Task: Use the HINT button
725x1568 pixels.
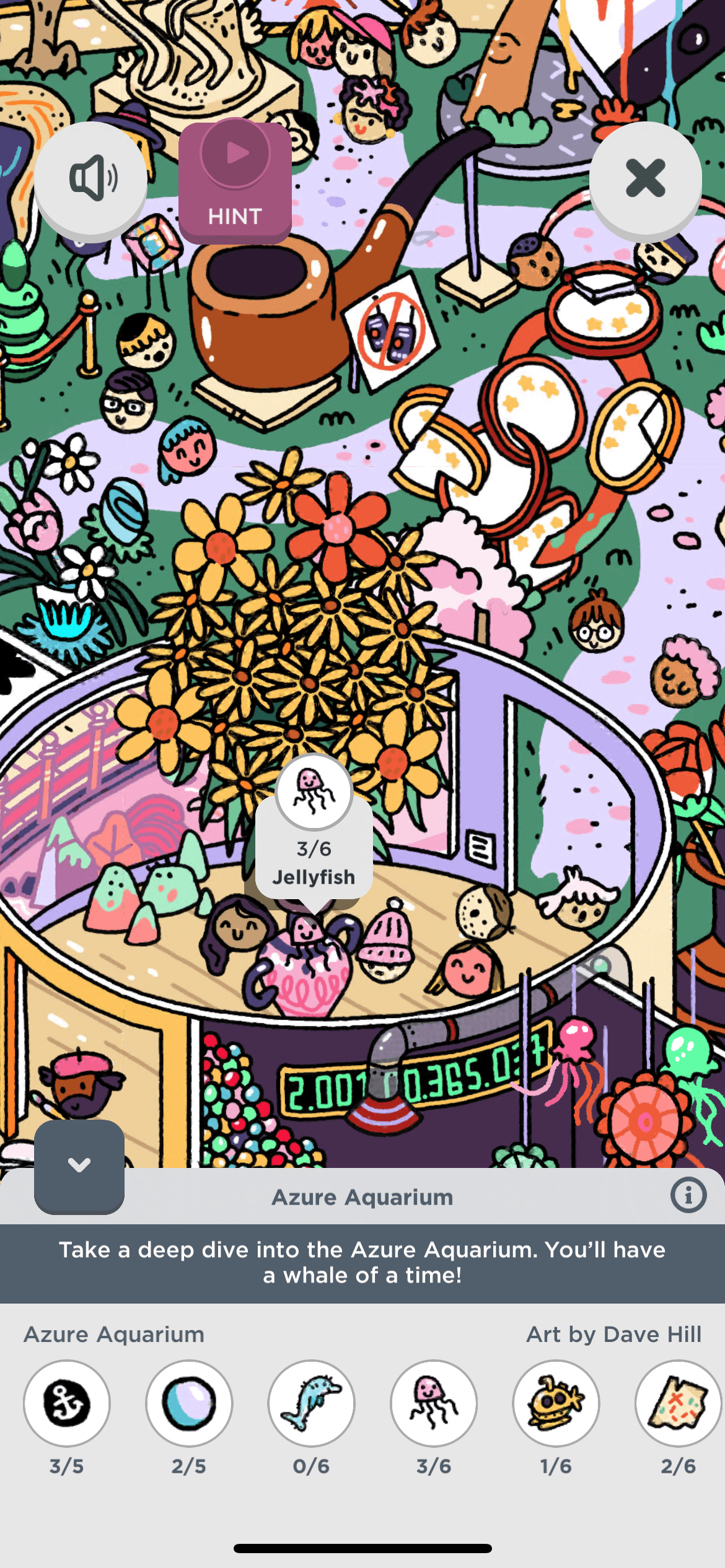Action: tap(235, 181)
